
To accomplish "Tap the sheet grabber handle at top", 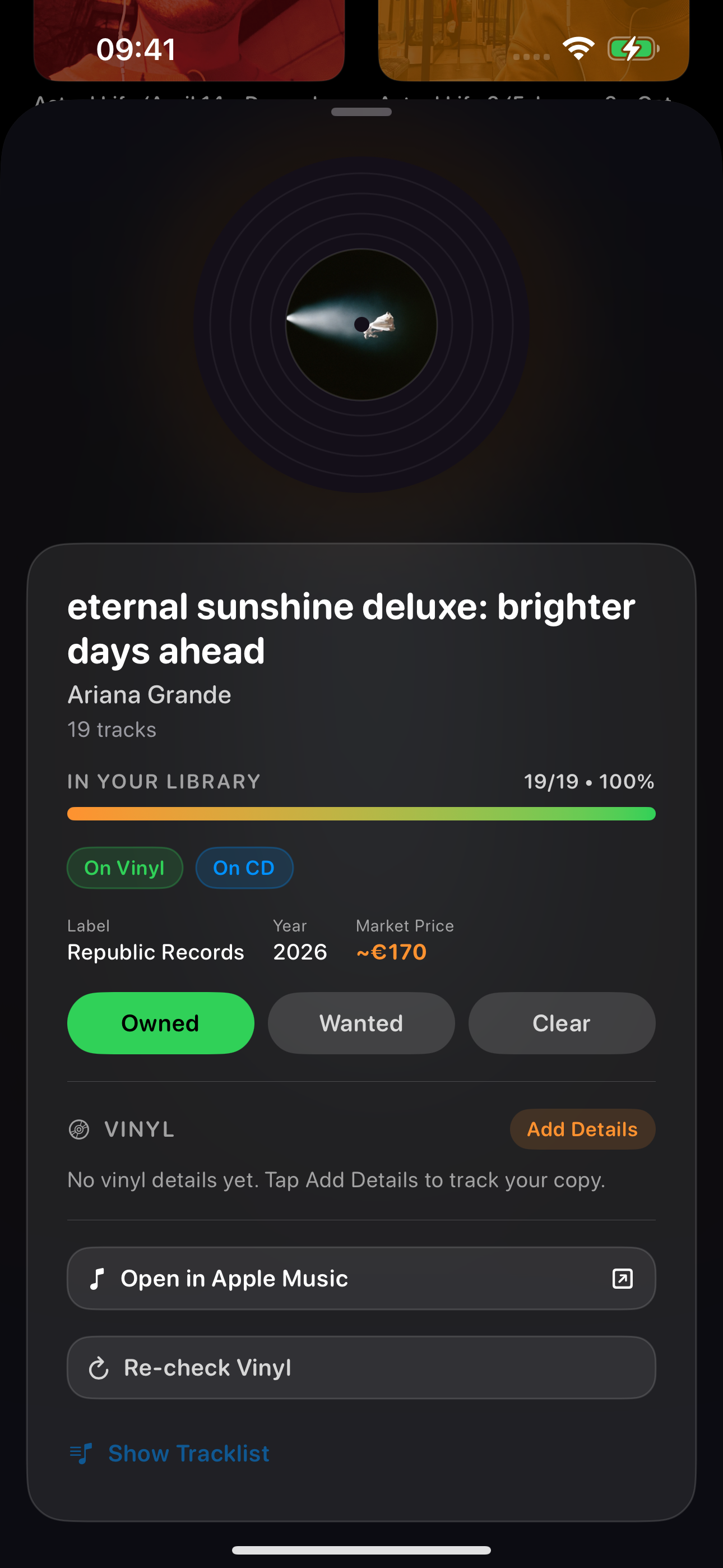I will pyautogui.click(x=361, y=112).
